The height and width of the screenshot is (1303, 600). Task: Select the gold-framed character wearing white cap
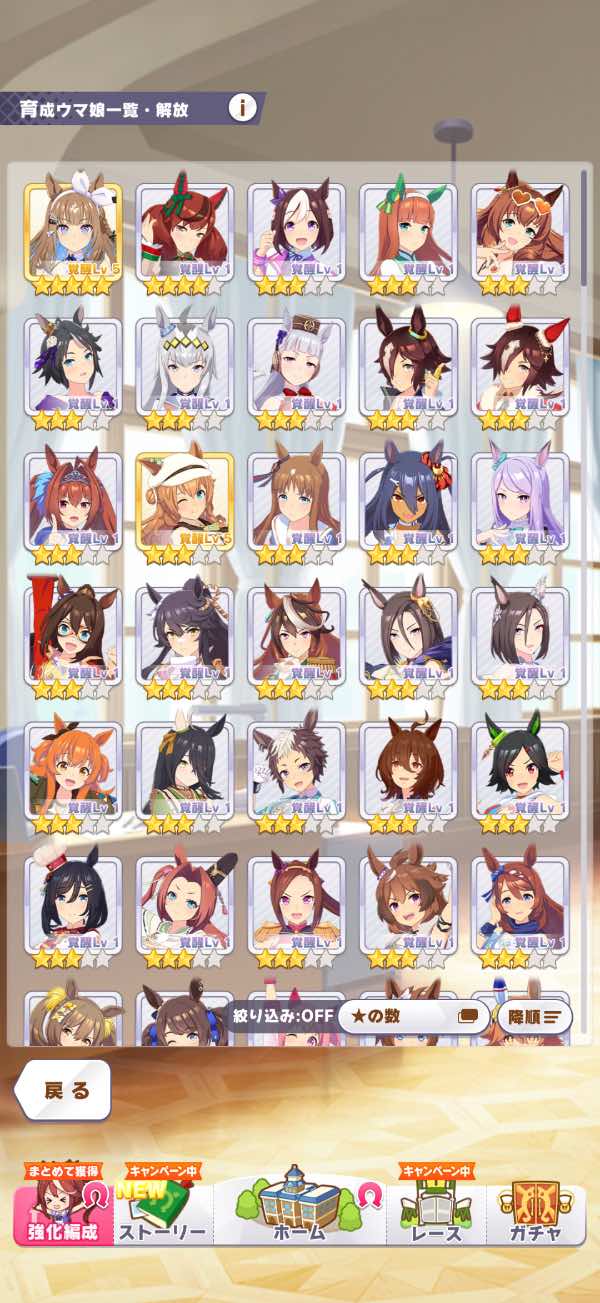tap(185, 508)
